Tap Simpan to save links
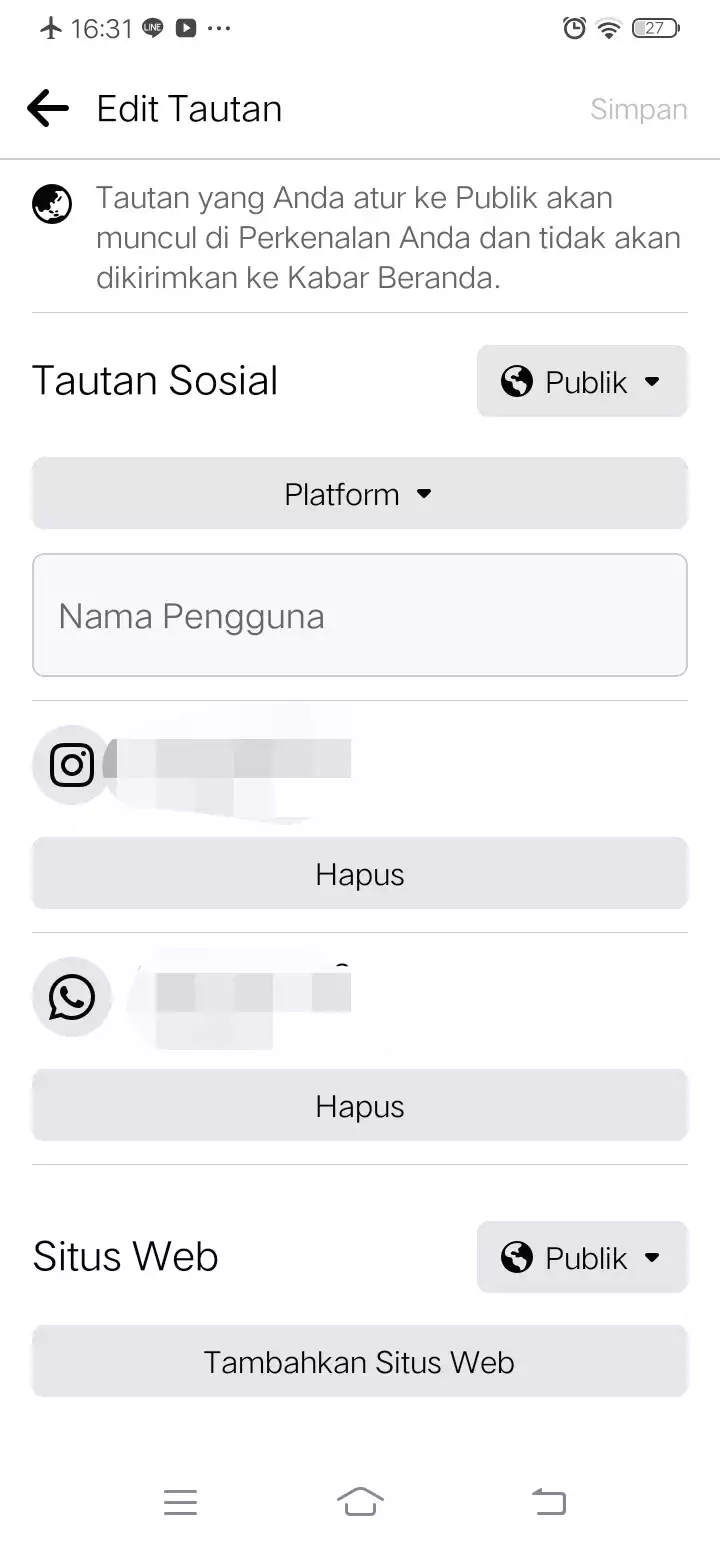 tap(638, 109)
